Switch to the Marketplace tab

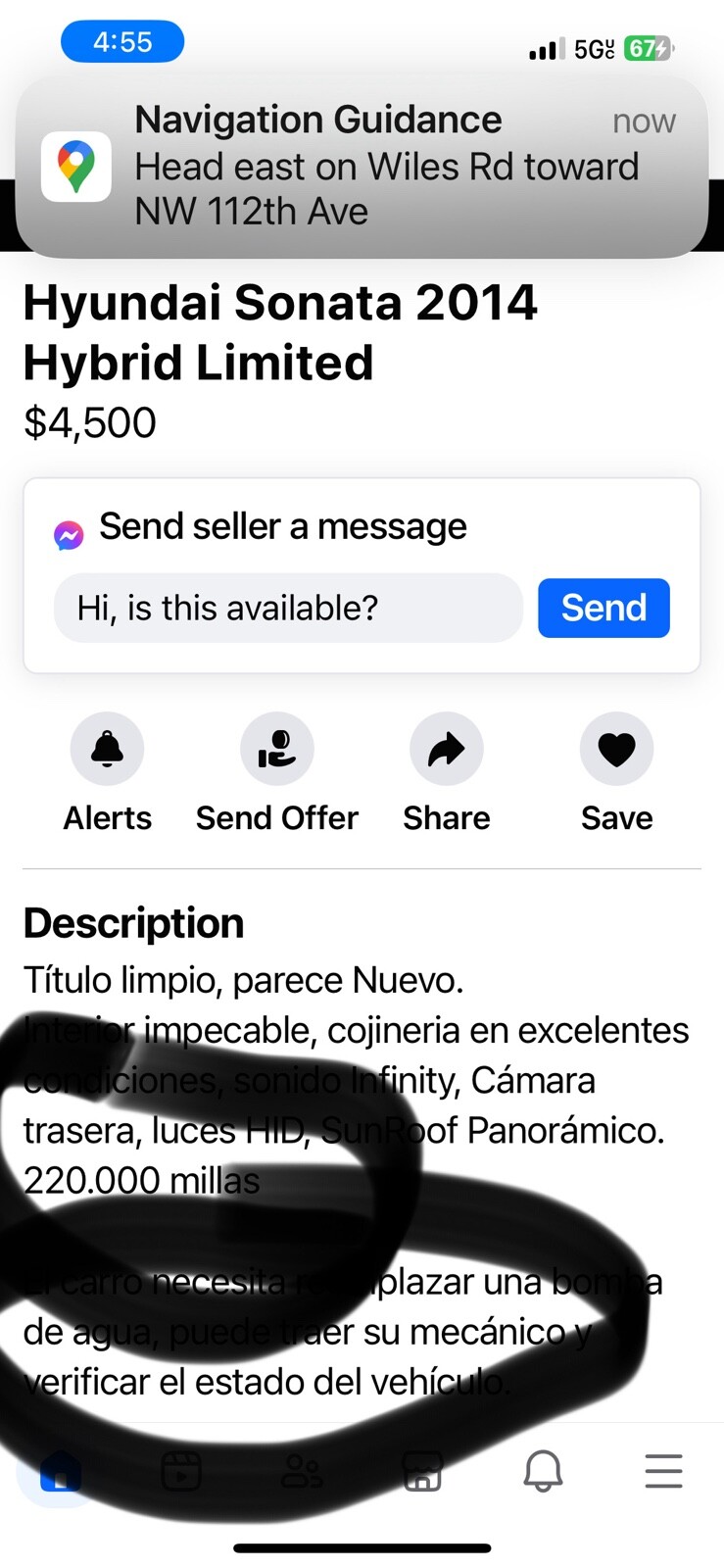[x=422, y=1471]
